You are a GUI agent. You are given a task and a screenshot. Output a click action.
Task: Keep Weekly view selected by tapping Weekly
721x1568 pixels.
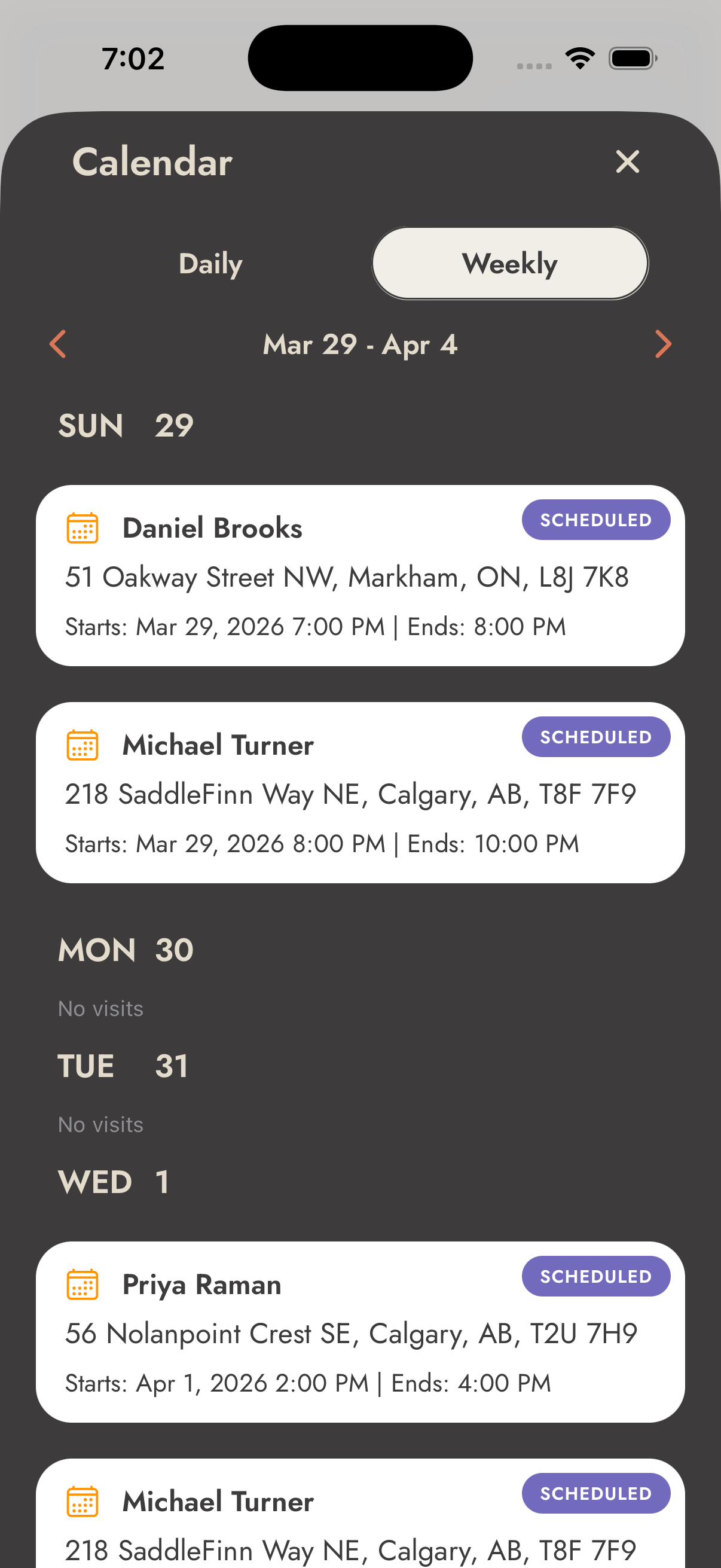coord(509,263)
